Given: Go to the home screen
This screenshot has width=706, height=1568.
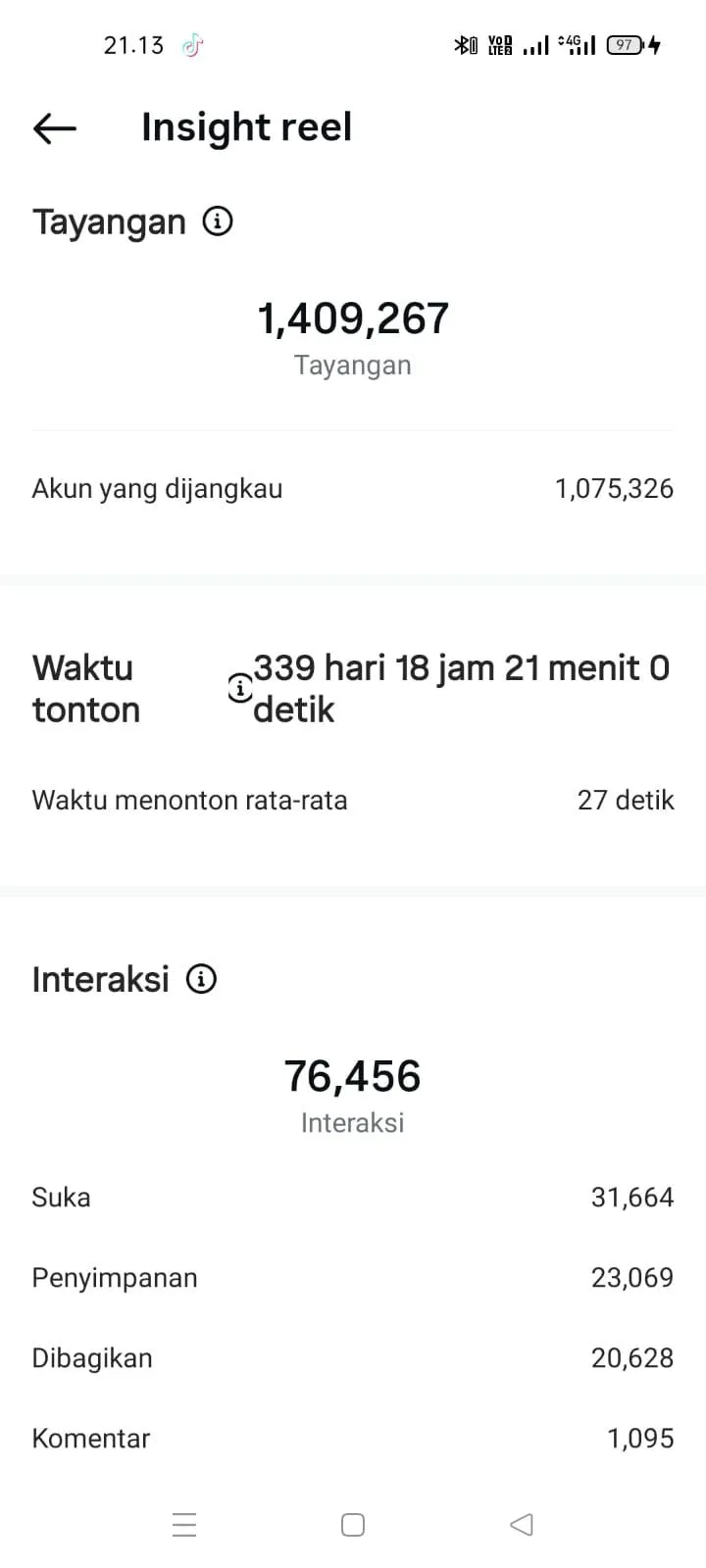Looking at the screenshot, I should (353, 1525).
